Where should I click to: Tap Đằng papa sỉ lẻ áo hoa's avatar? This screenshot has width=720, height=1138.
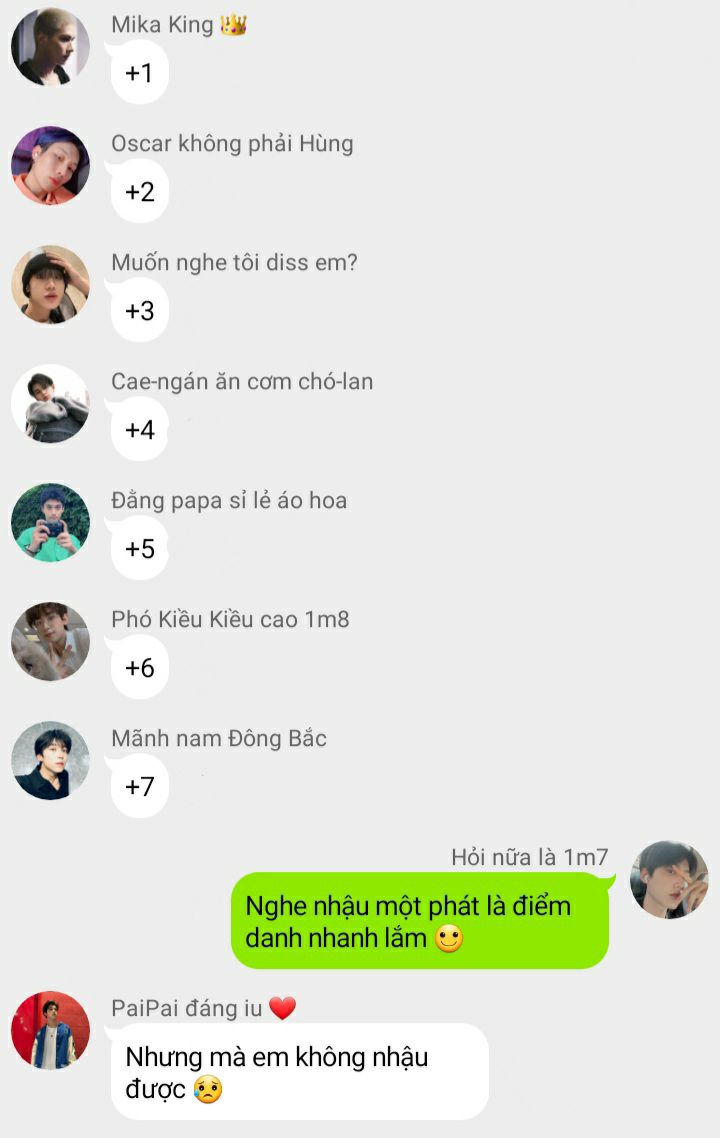50,523
